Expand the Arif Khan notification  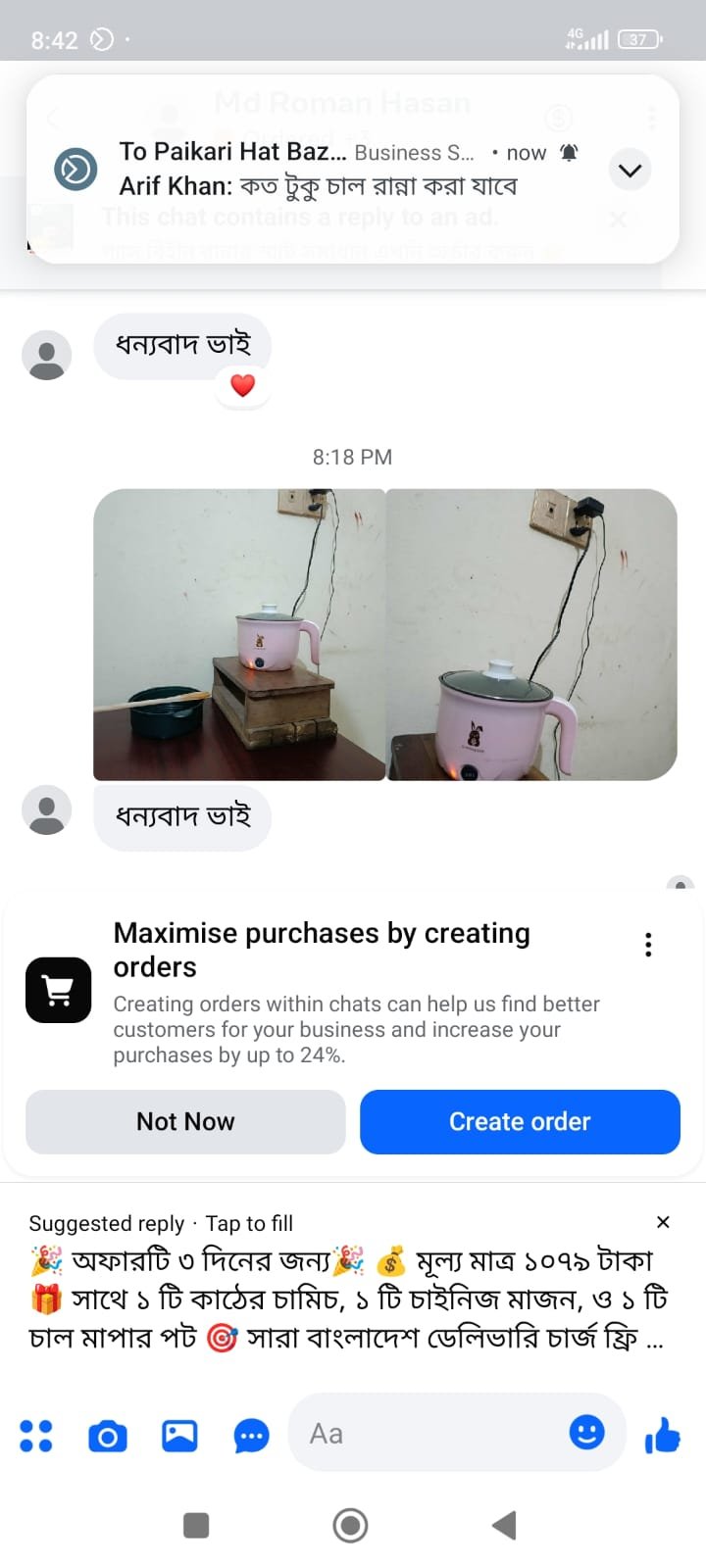tap(630, 171)
